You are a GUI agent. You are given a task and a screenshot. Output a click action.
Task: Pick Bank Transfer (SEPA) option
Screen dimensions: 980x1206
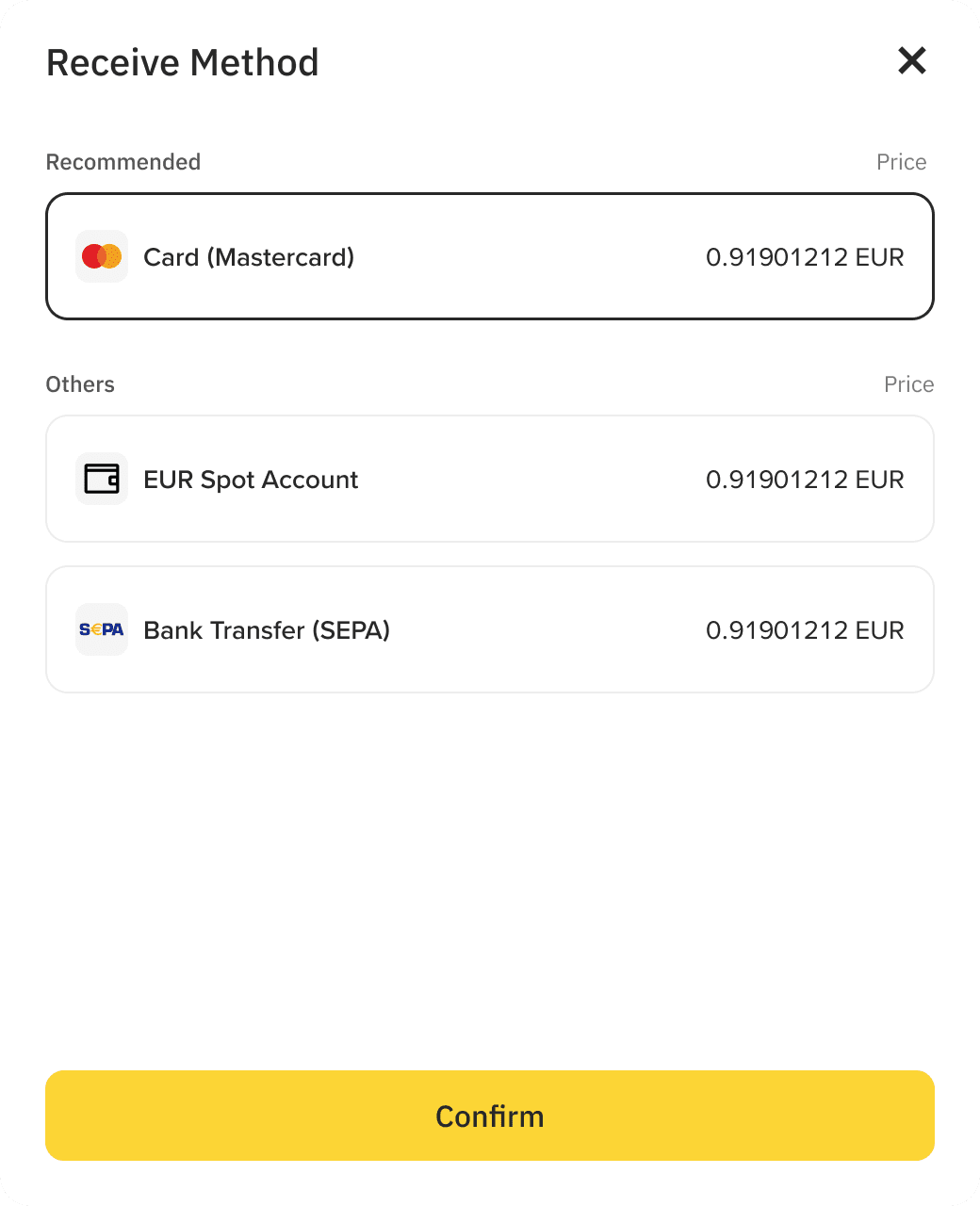(x=489, y=629)
